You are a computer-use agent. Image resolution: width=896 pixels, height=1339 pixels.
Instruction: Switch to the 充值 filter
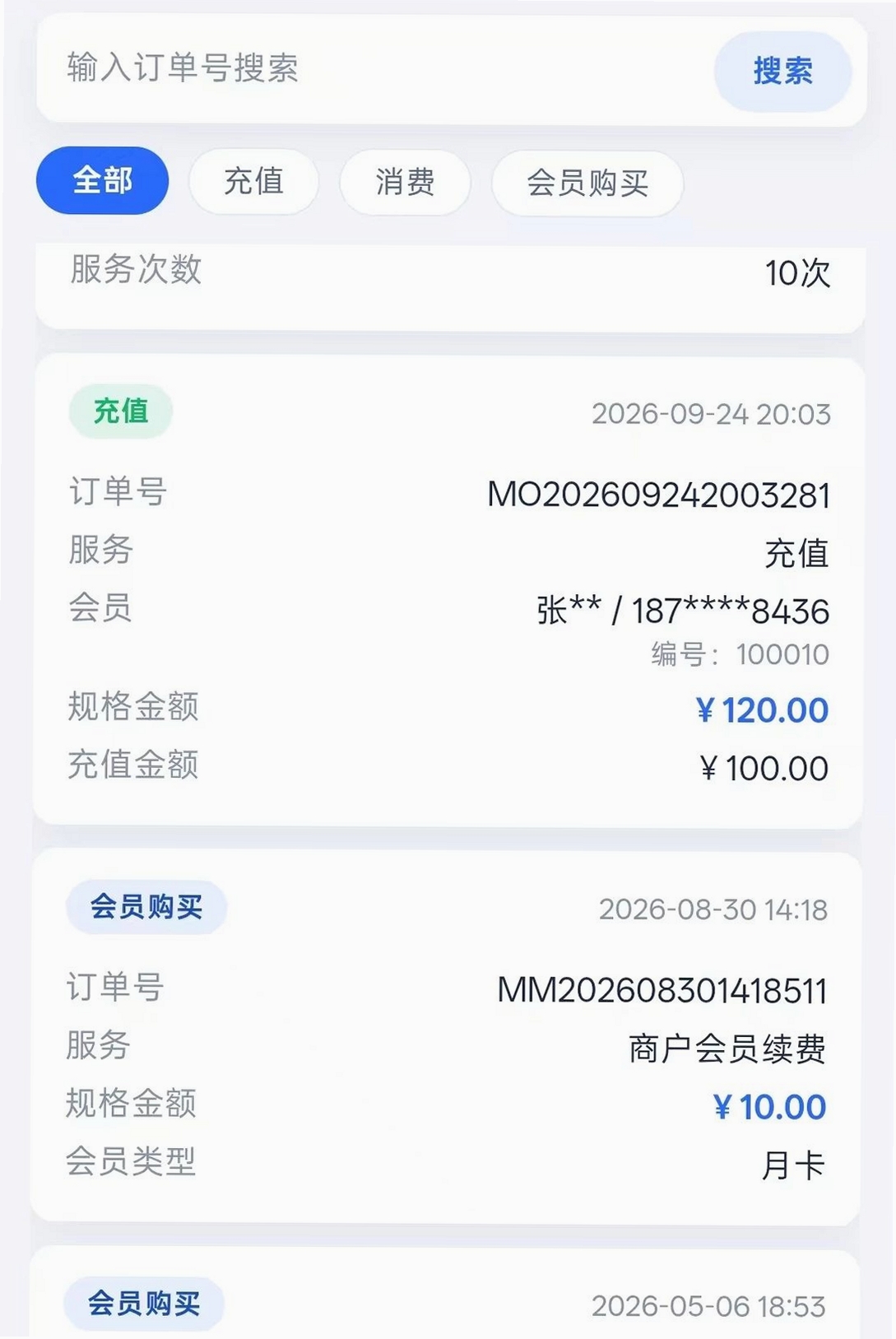[253, 181]
